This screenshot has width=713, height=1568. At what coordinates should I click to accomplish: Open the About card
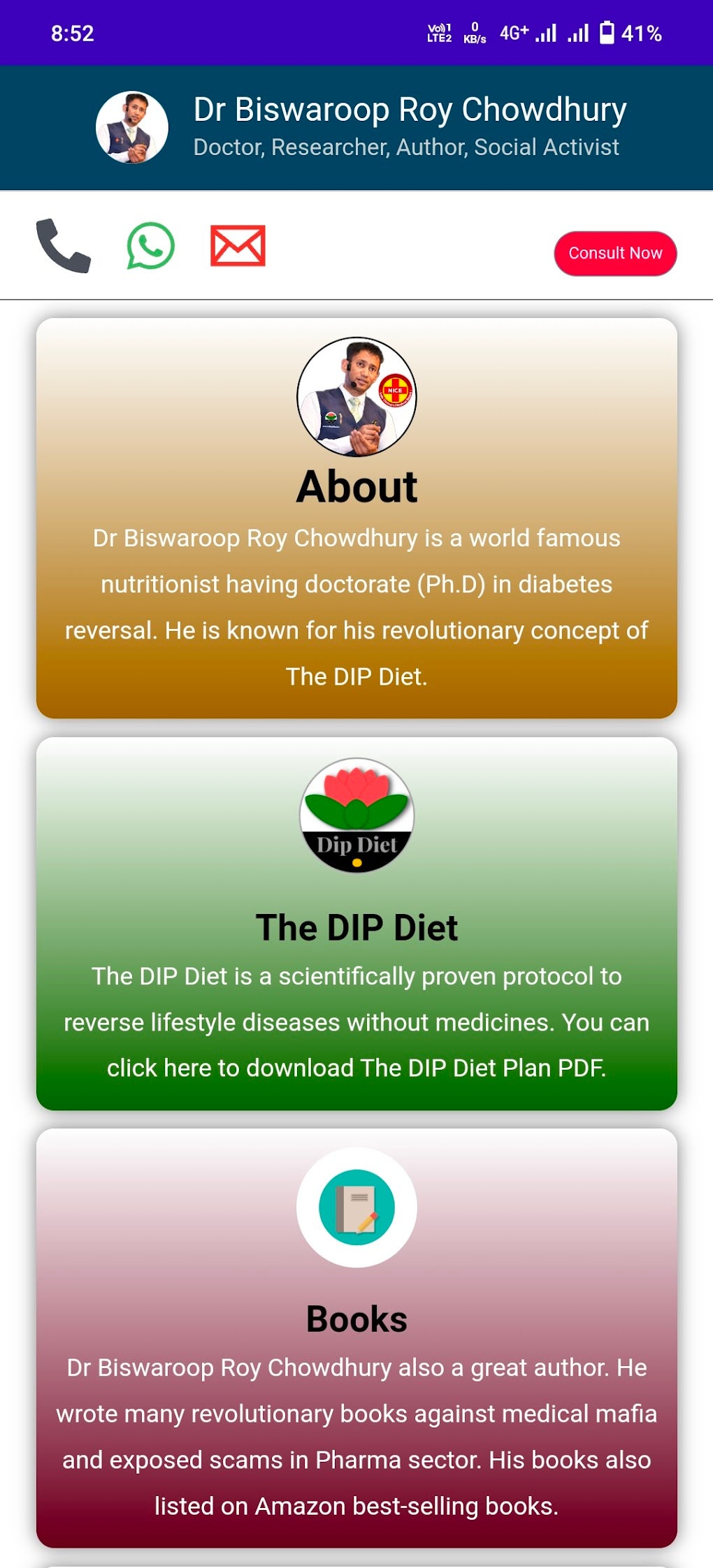[x=356, y=518]
